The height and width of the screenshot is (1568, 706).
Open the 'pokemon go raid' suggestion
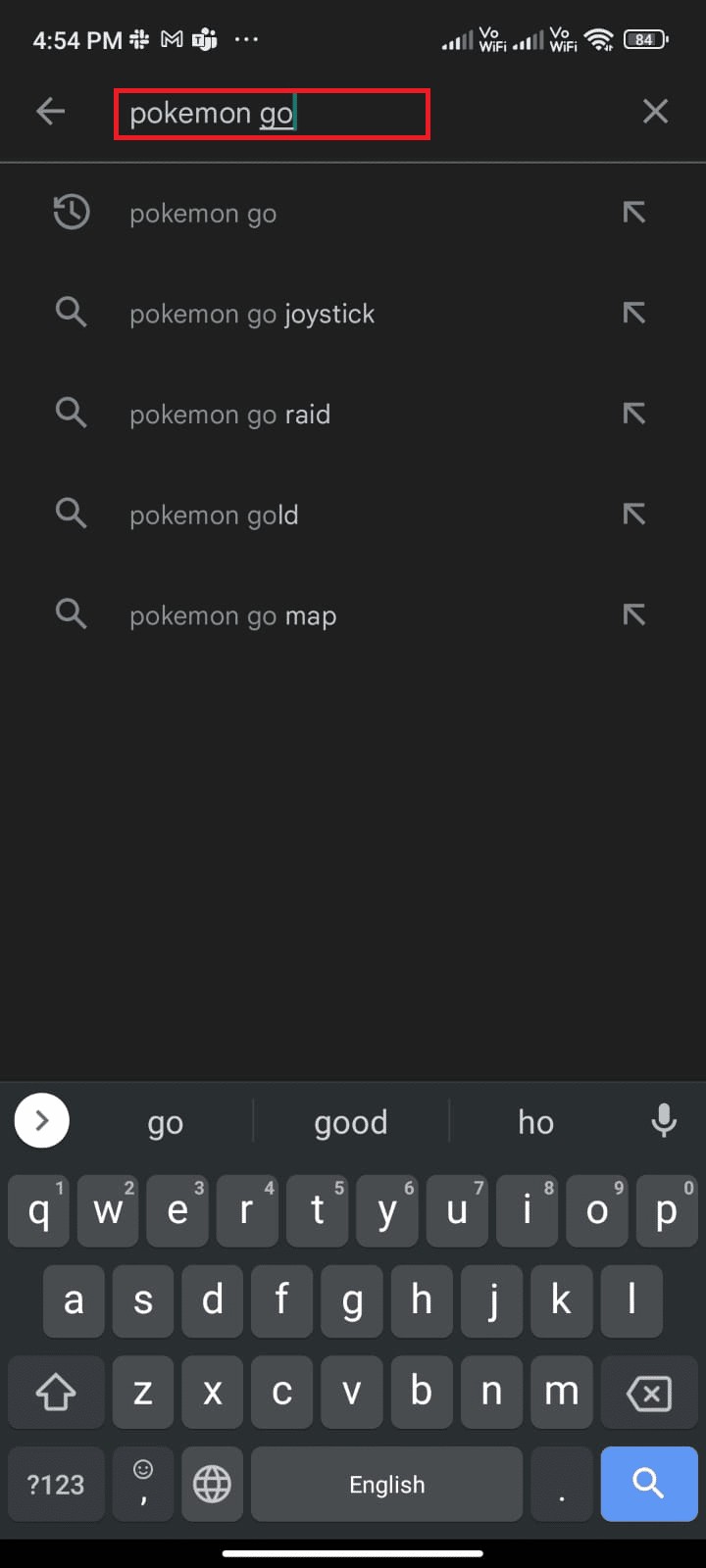click(229, 415)
